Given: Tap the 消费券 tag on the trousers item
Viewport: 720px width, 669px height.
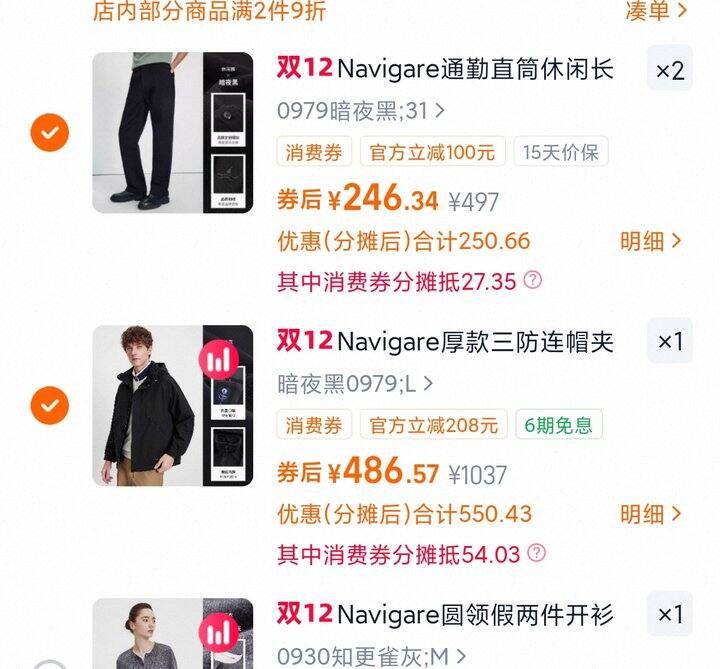Looking at the screenshot, I should (314, 152).
